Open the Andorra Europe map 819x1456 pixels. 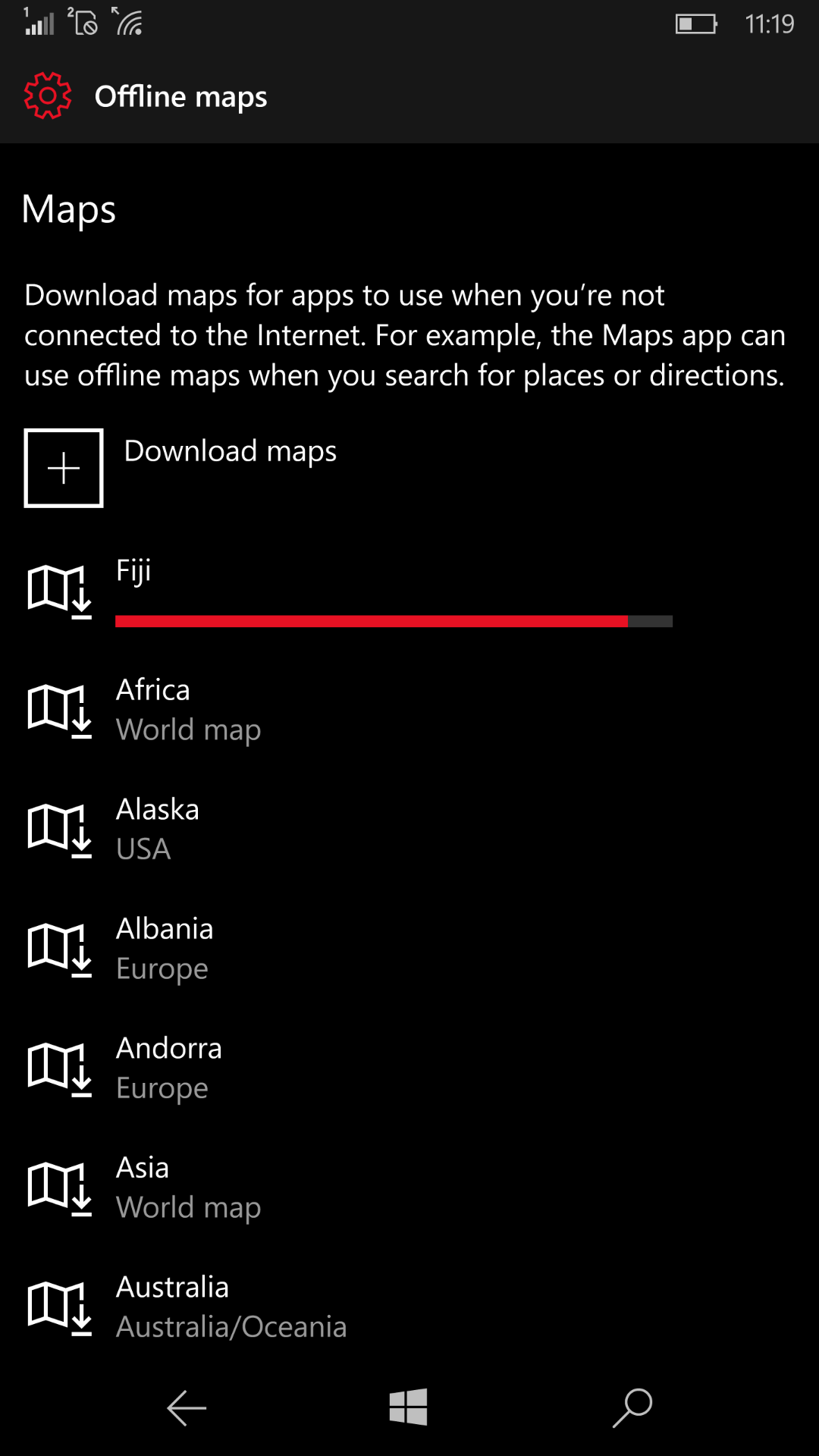point(409,1068)
